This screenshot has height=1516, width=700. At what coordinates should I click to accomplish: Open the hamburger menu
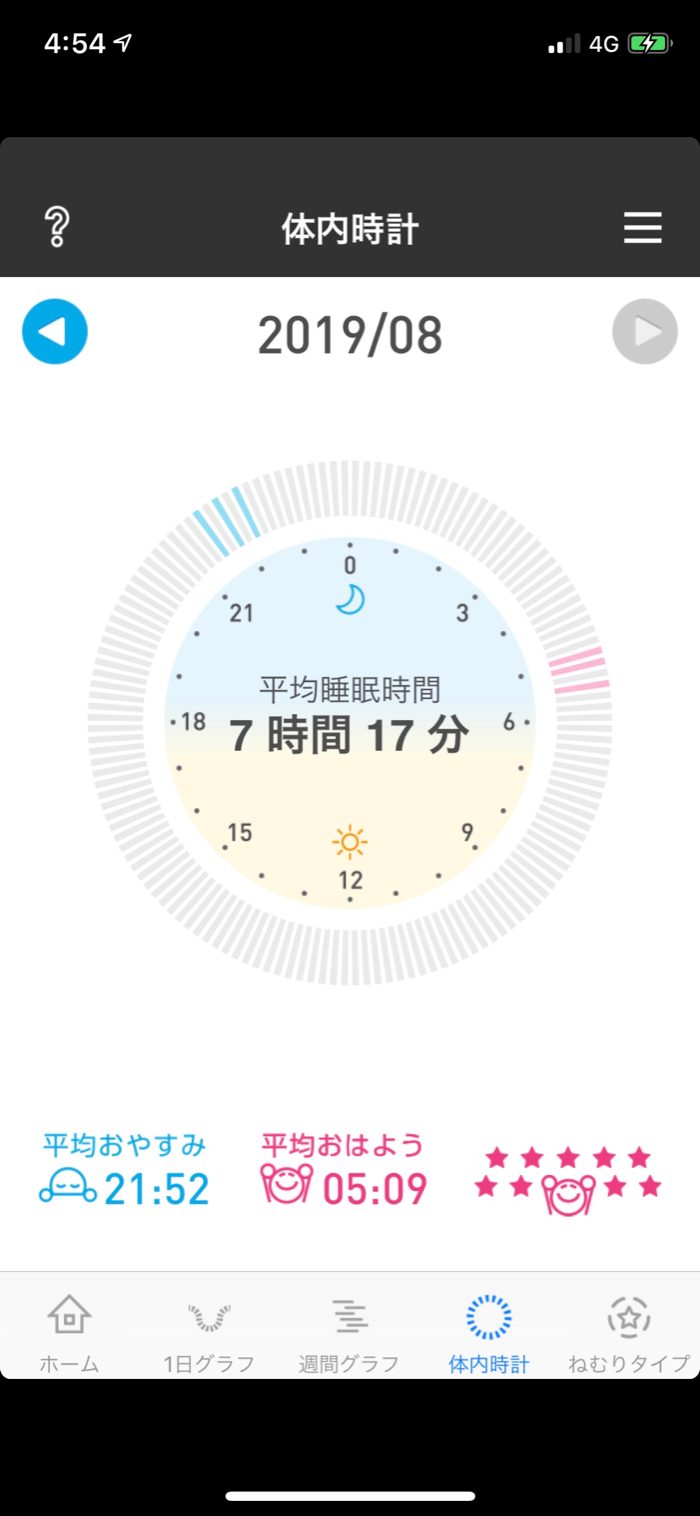pyautogui.click(x=643, y=228)
